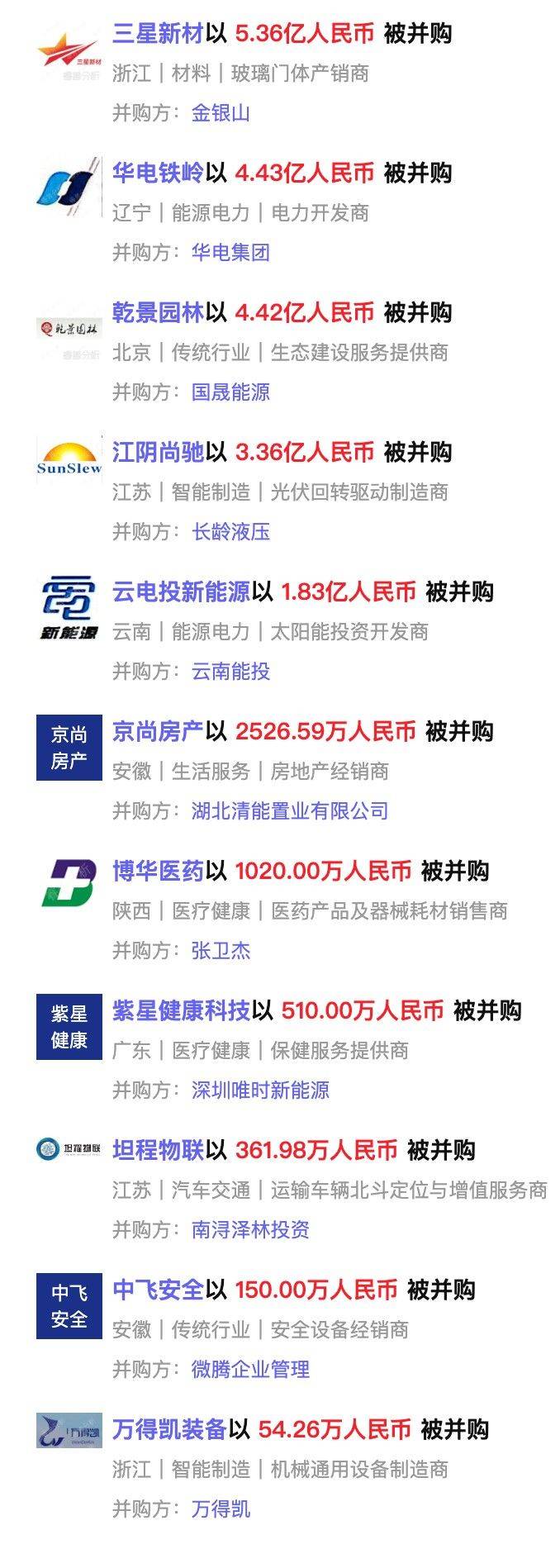View acquirer 张卫杰
Image resolution: width=560 pixels, height=1568 pixels.
pos(221,951)
